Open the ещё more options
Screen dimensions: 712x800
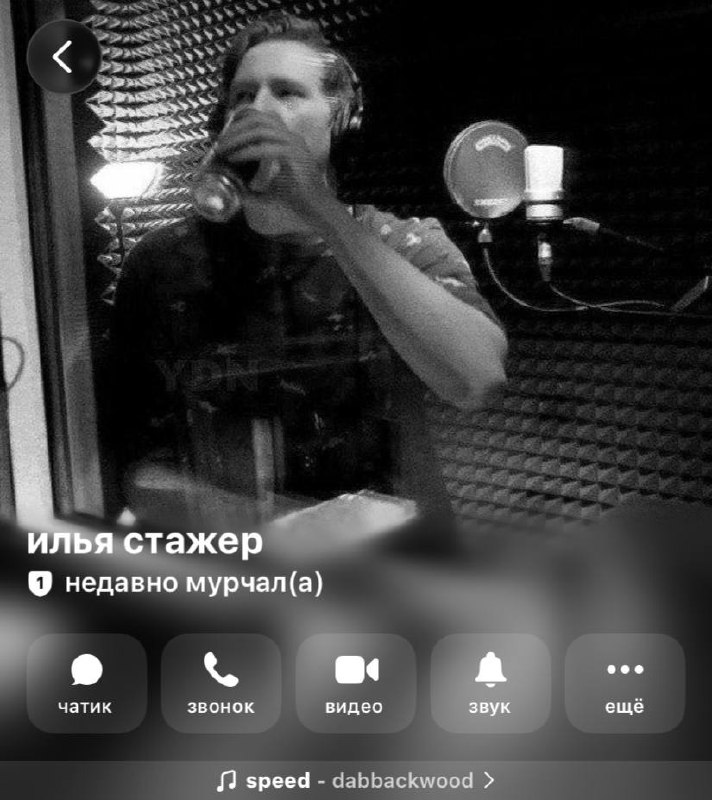point(625,684)
